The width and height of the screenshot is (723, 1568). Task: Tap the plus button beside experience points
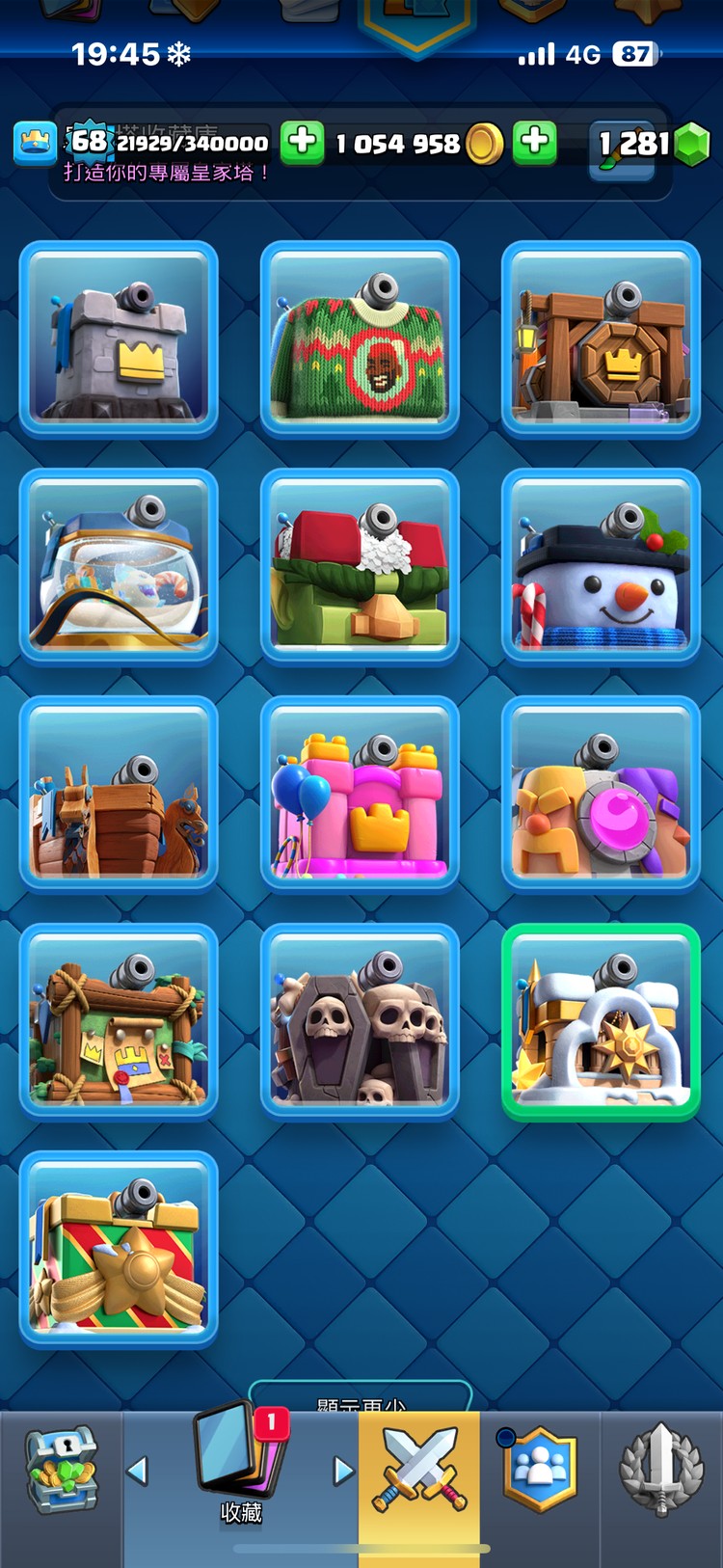click(x=303, y=143)
